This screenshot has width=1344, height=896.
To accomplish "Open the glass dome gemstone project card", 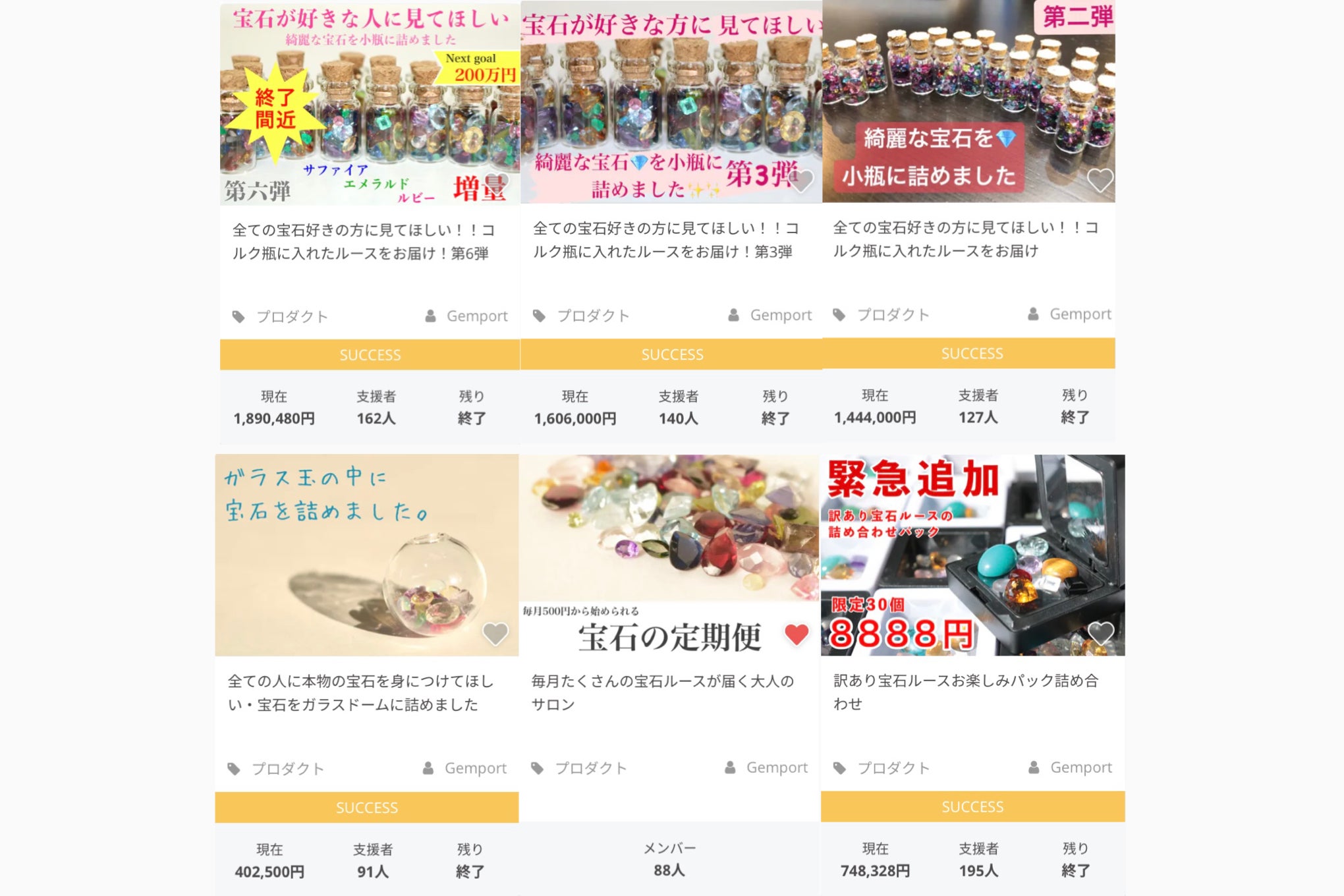I will pyautogui.click(x=360, y=693).
